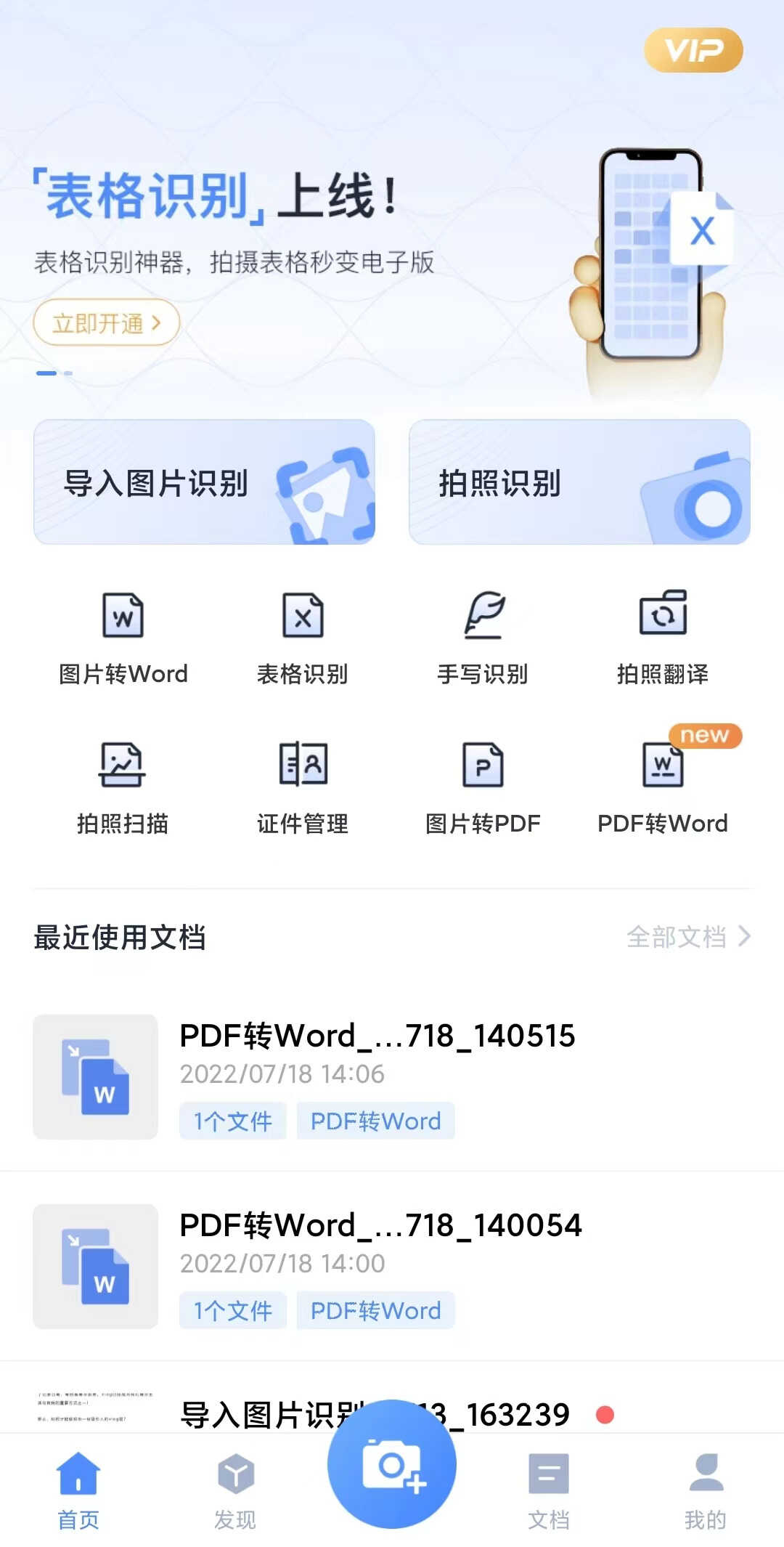Go to the 我的 tab
The image size is (784, 1547).
pos(706,1490)
